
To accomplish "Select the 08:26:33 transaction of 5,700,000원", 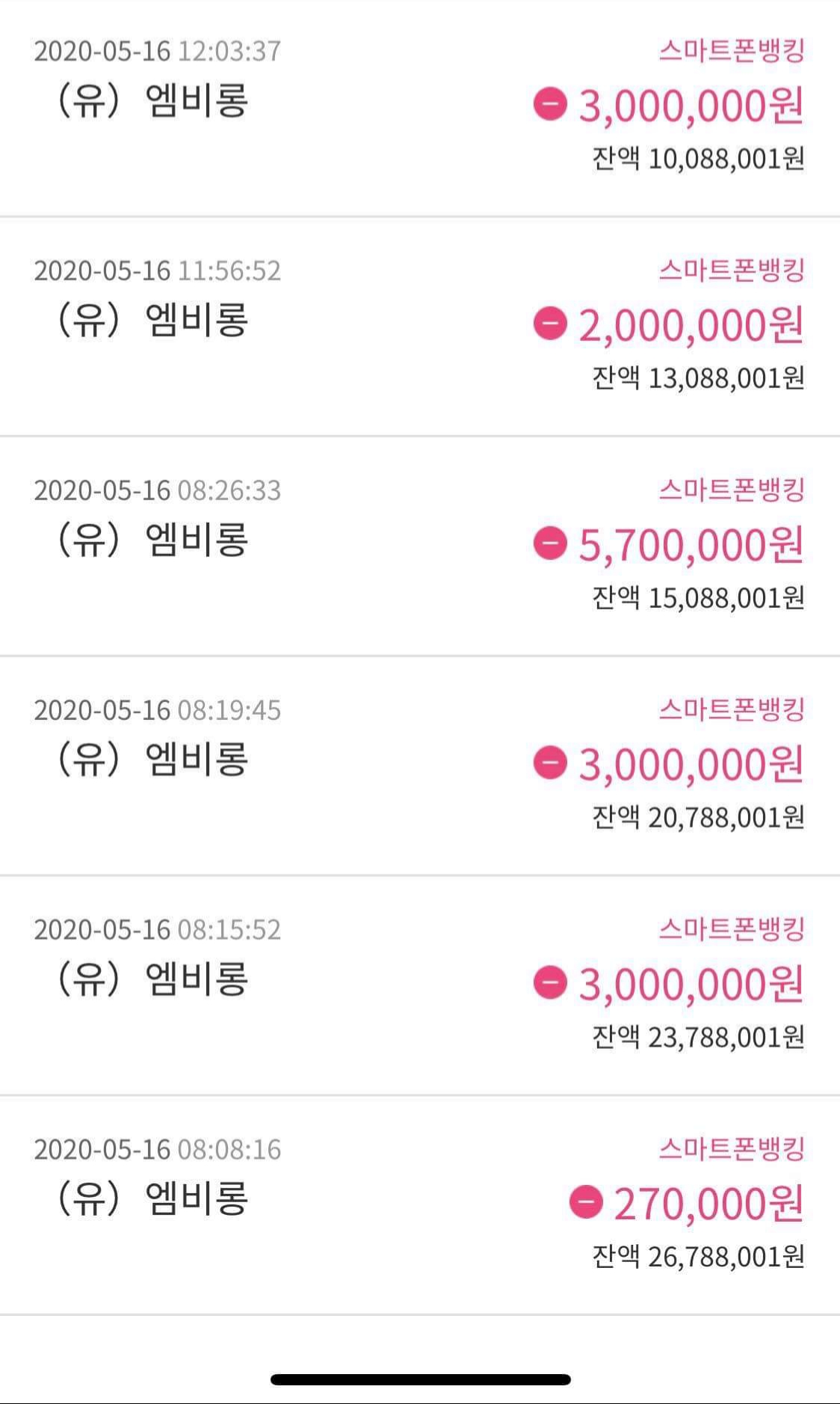I will pos(420,544).
